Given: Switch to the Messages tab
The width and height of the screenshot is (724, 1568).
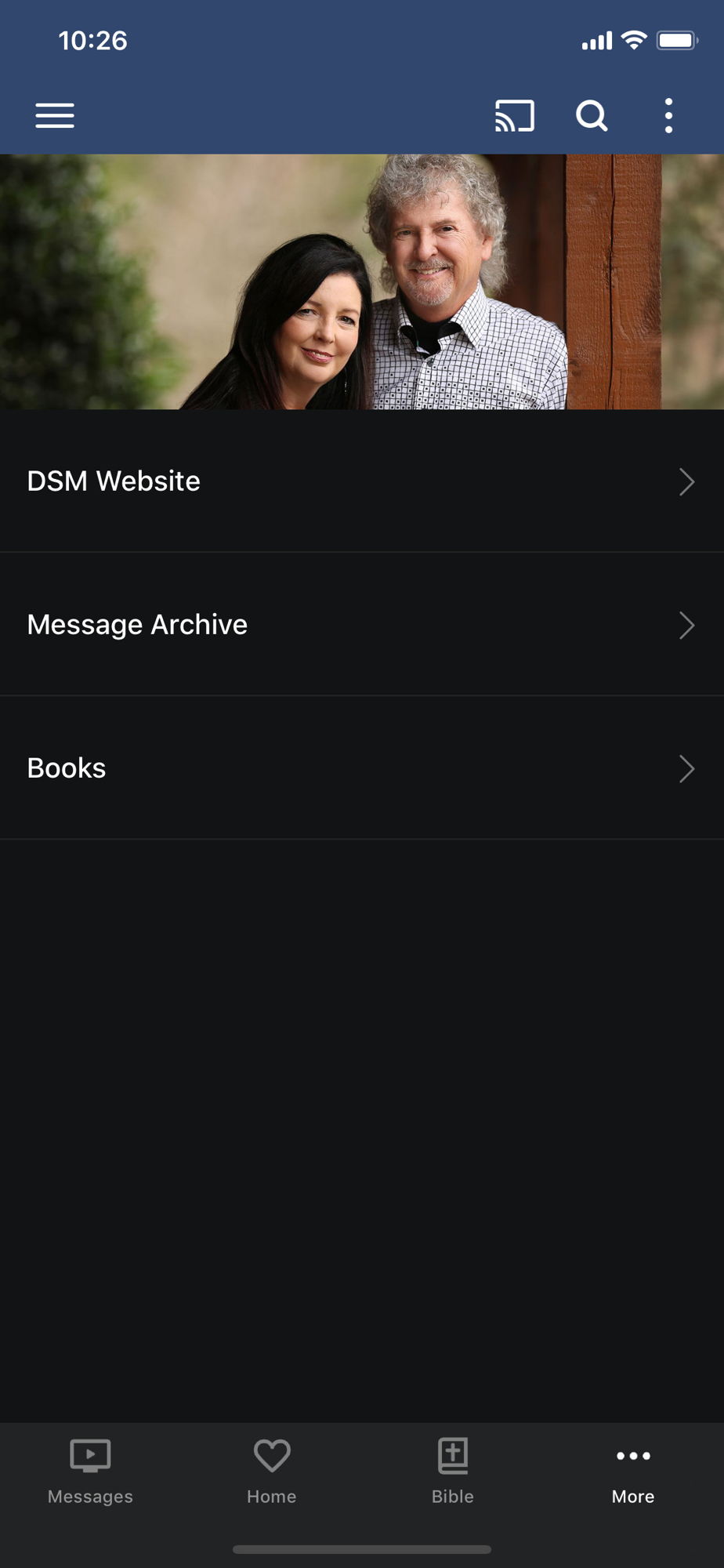Looking at the screenshot, I should point(90,1472).
